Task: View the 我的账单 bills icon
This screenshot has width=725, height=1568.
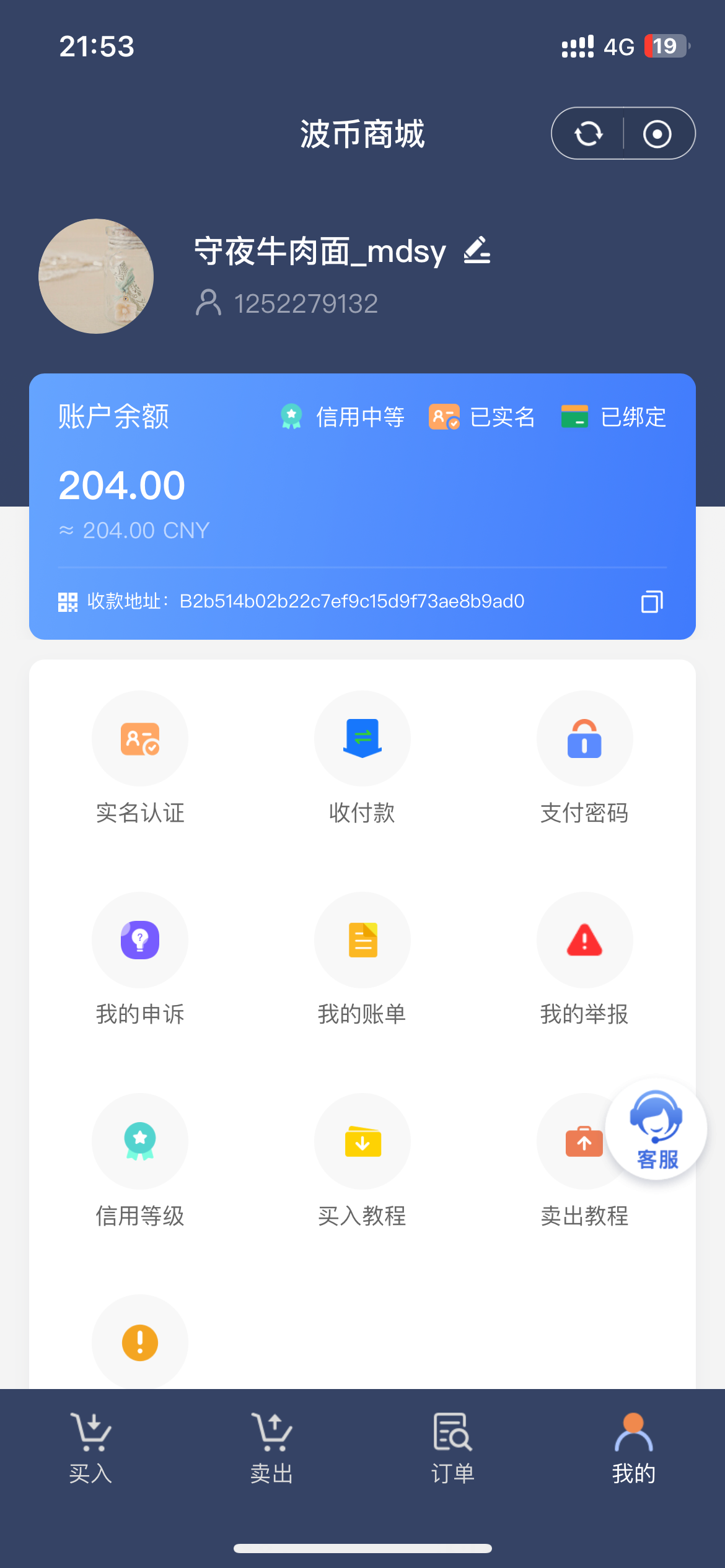Action: [x=362, y=940]
